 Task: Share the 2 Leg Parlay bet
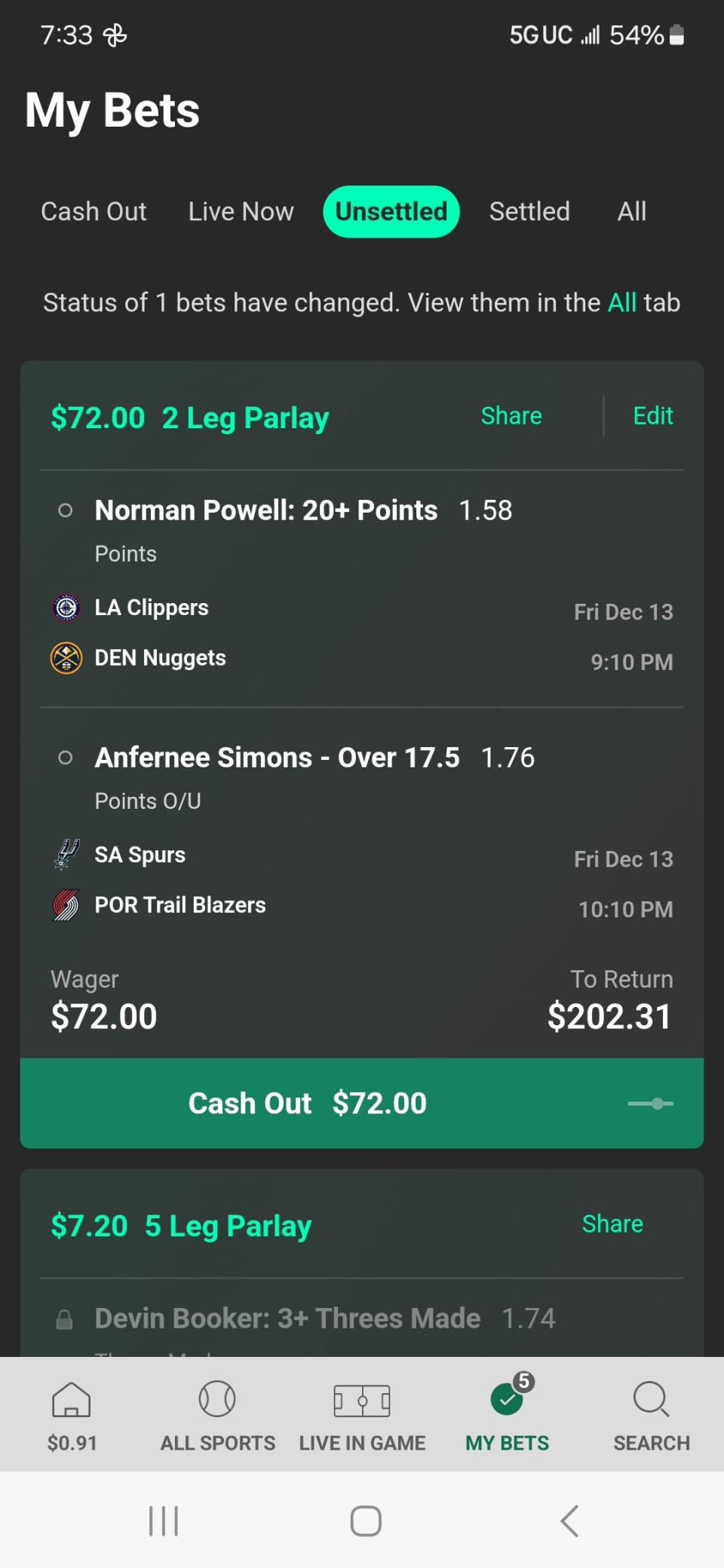pos(511,416)
